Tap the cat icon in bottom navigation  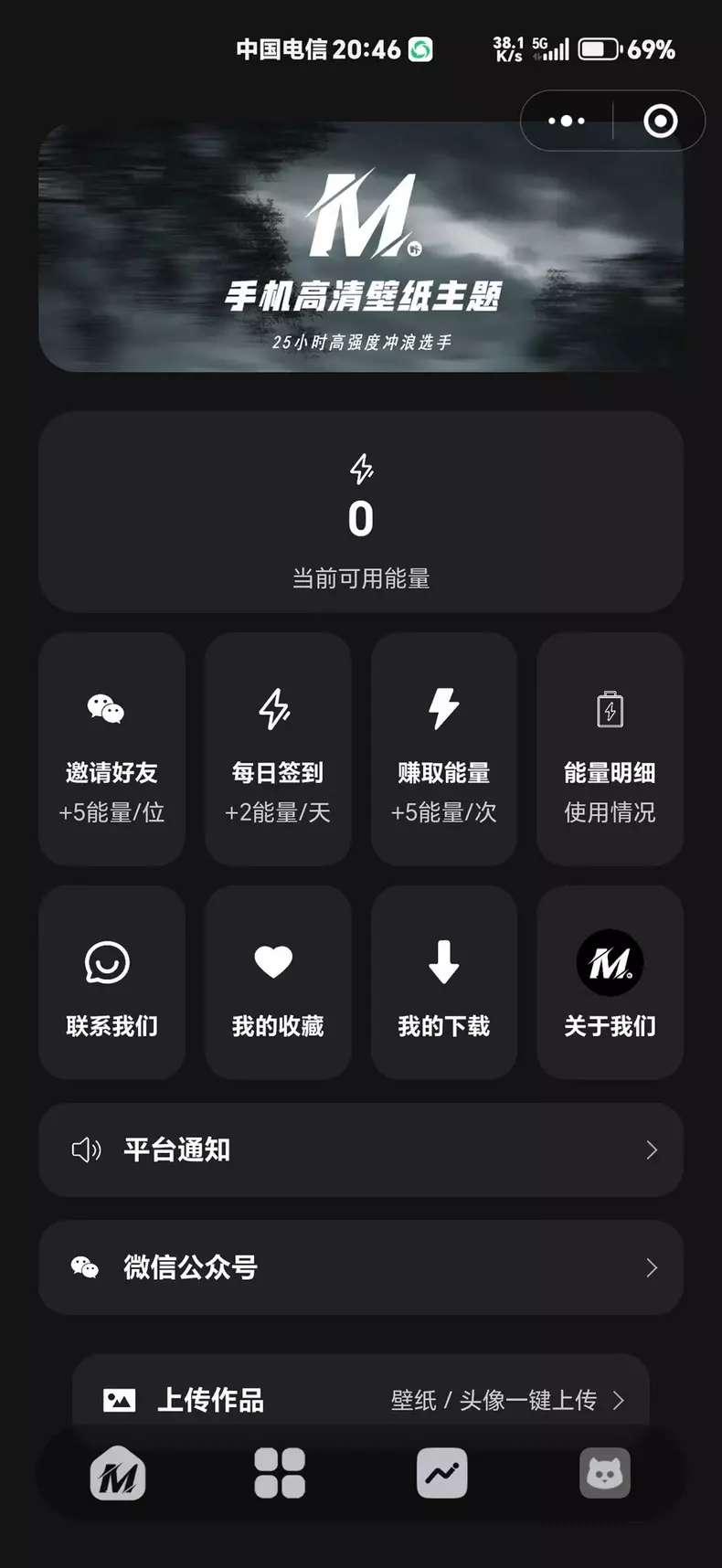(x=604, y=1474)
